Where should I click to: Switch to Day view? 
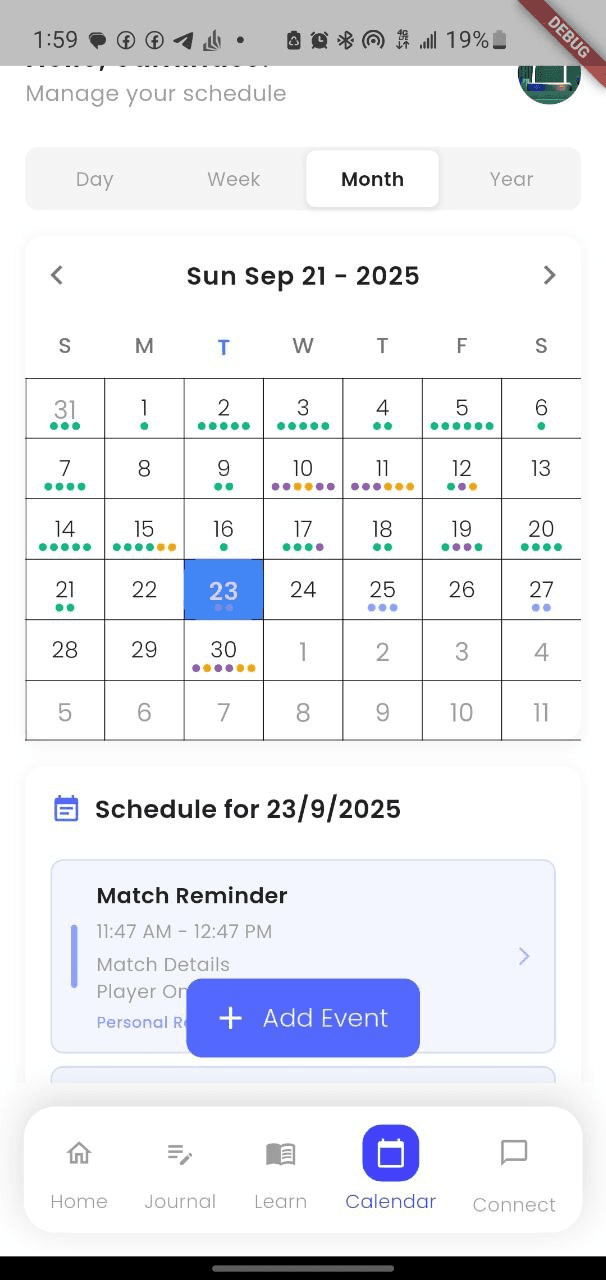click(x=94, y=179)
